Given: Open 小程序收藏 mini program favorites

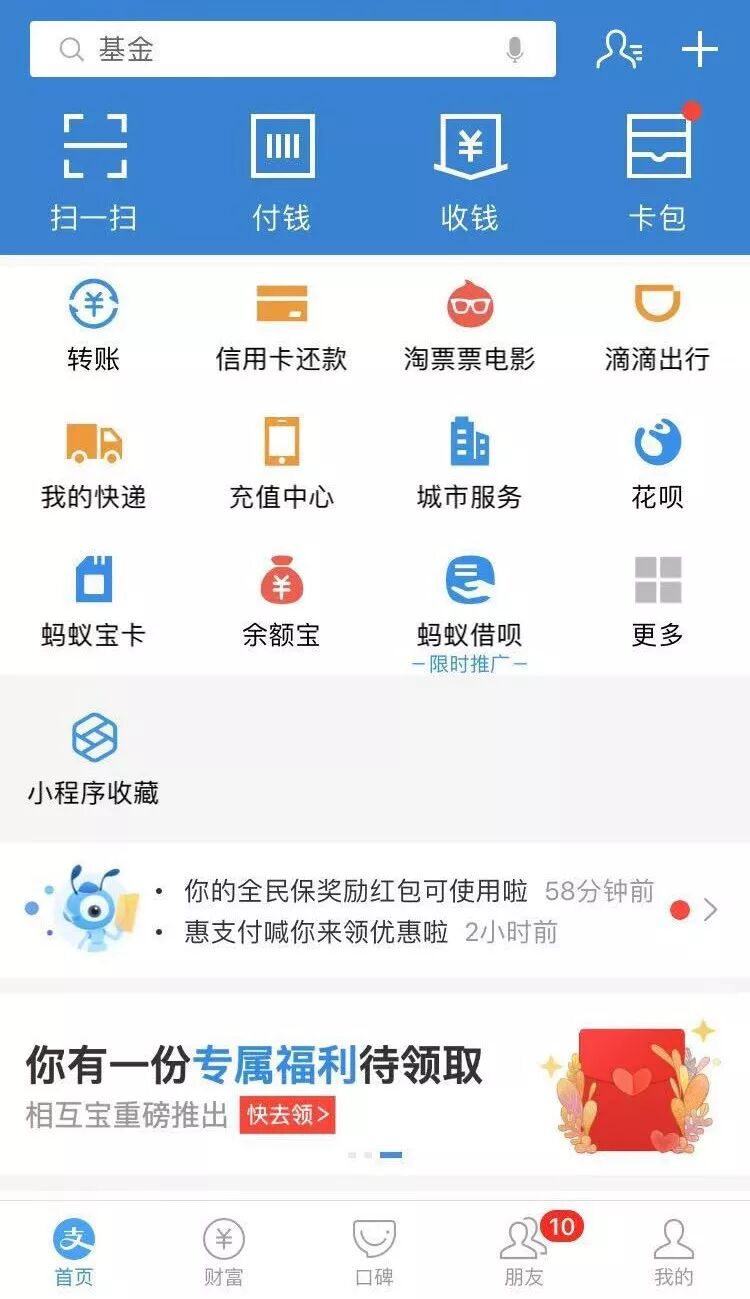Looking at the screenshot, I should [x=94, y=758].
